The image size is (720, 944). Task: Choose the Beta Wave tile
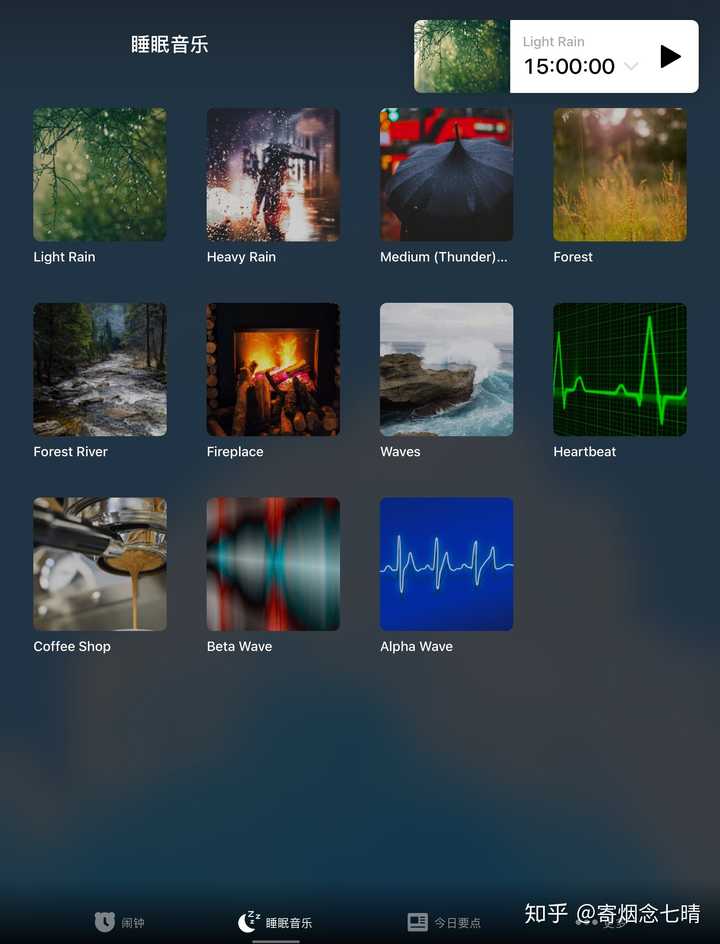pyautogui.click(x=273, y=565)
